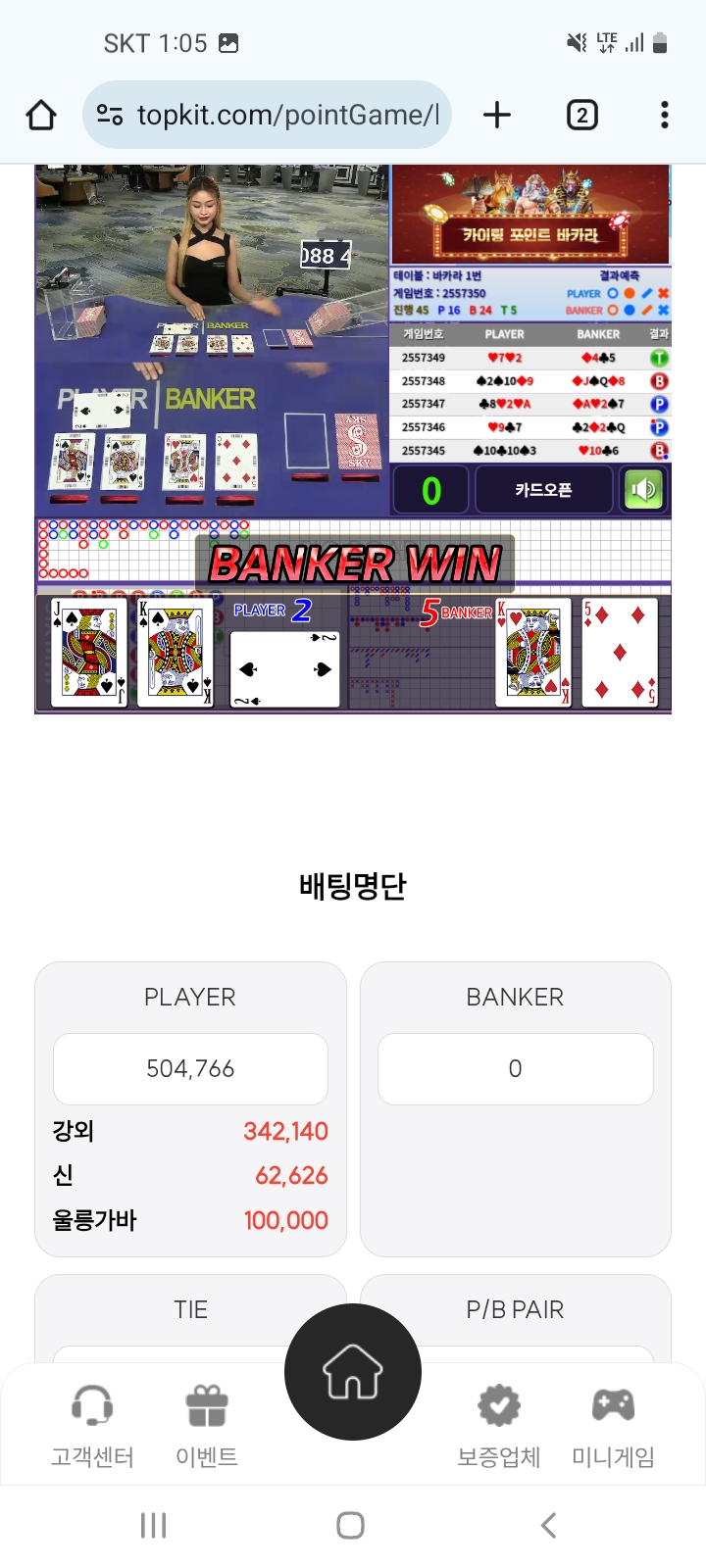Switch to 미니게임 mini games

[614, 1426]
